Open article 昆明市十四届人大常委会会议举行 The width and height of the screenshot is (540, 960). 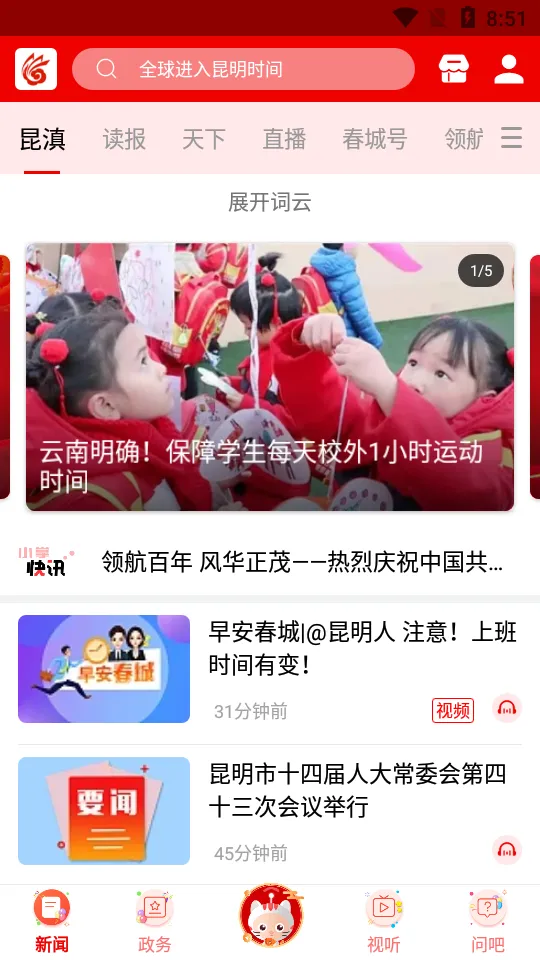coord(358,790)
